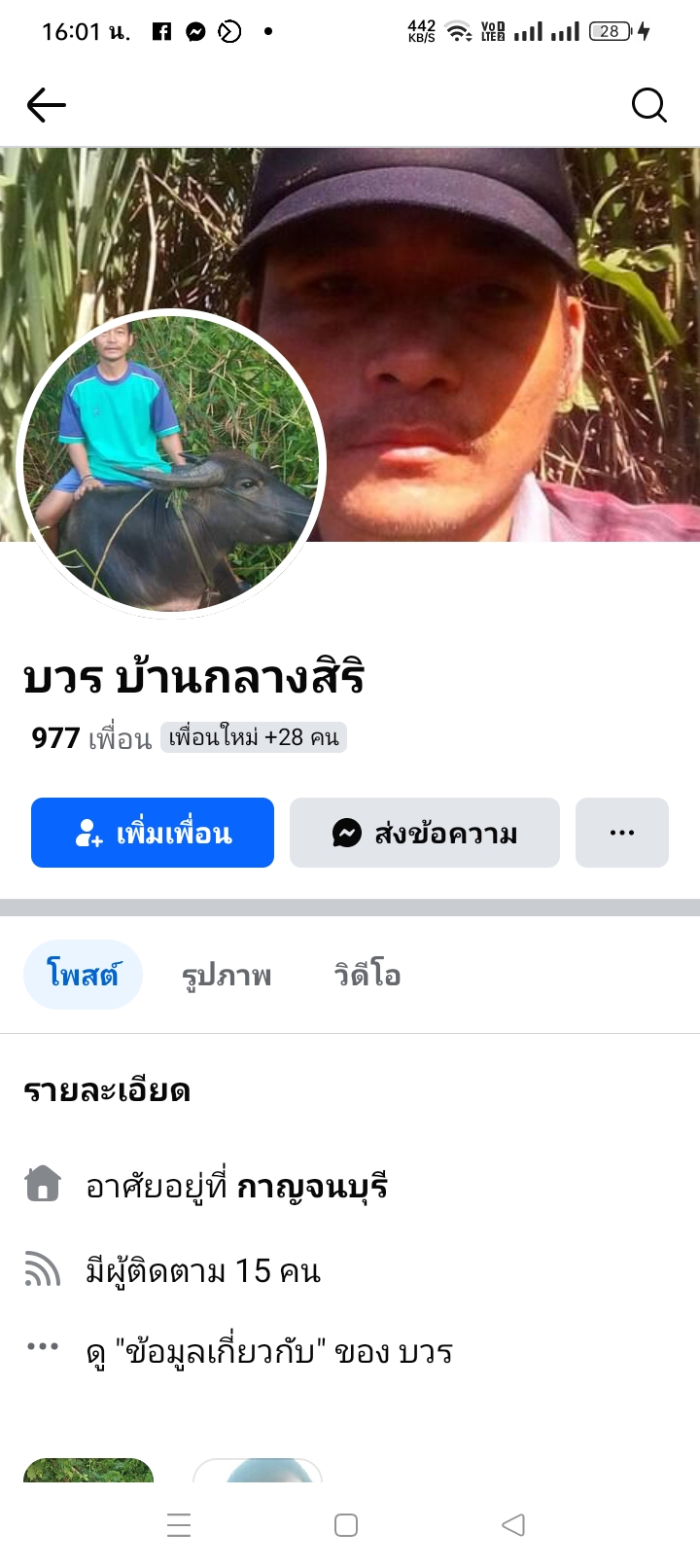Open ดู "ข้อมูลเกี่ยวกับ" ของ บวร
The height and width of the screenshot is (1568, 700).
[269, 1352]
